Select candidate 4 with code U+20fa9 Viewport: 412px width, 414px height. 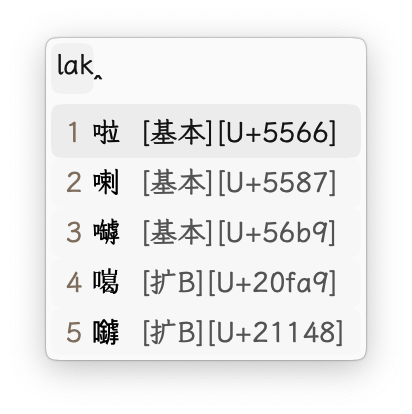(206, 282)
